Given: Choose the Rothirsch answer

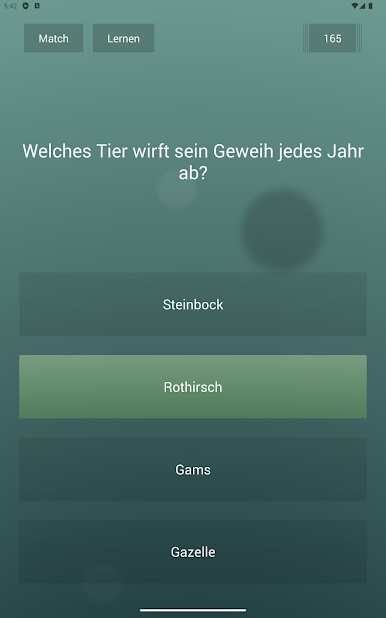Looking at the screenshot, I should point(193,387).
